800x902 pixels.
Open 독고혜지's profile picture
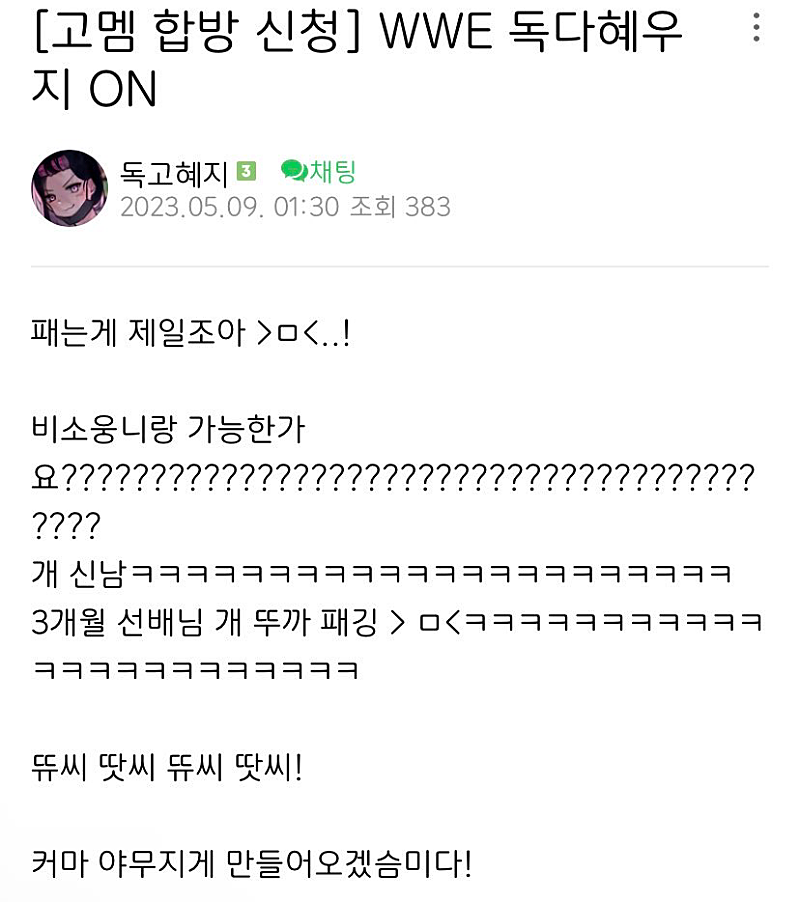pyautogui.click(x=69, y=188)
